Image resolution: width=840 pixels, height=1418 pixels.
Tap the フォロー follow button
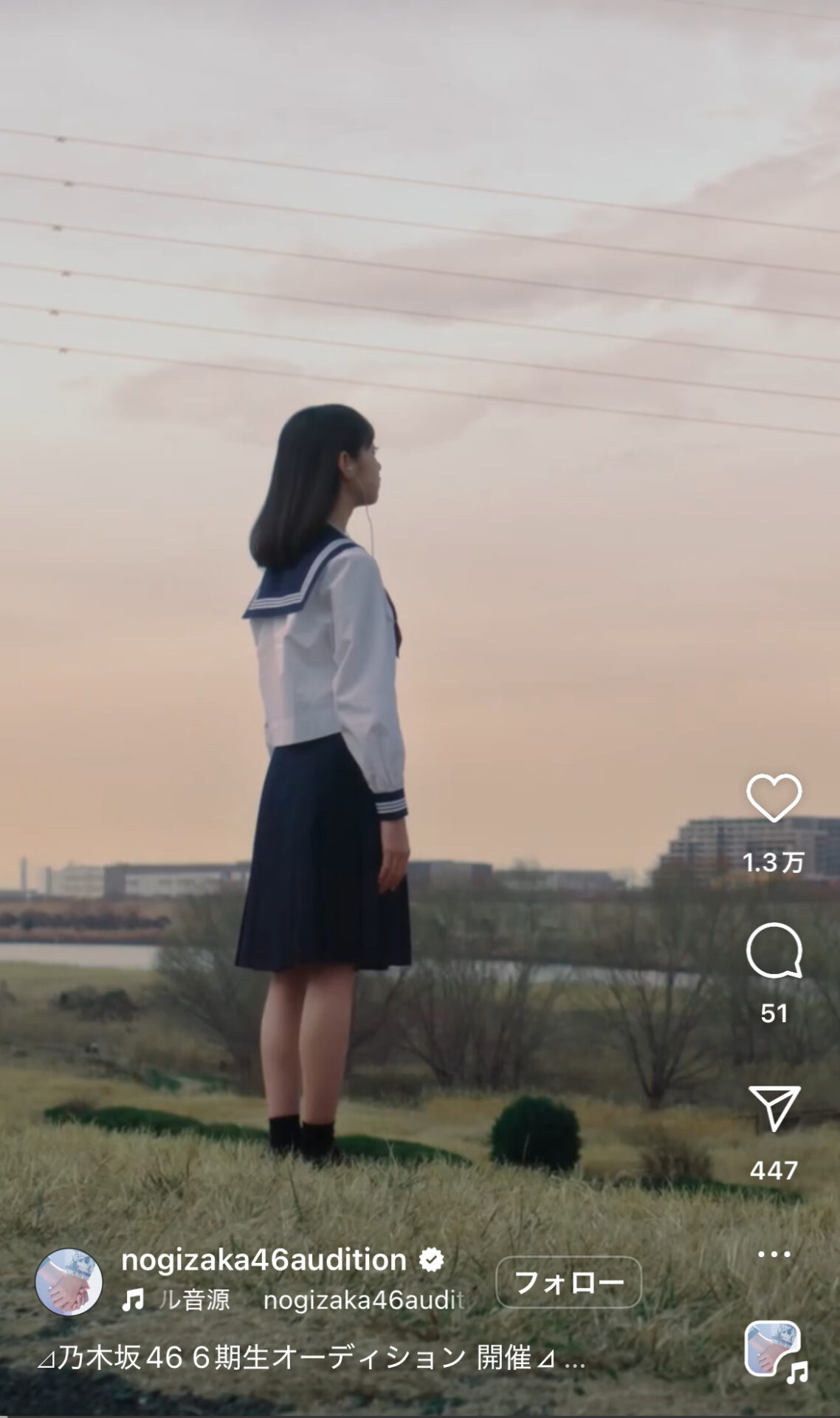(x=568, y=1282)
